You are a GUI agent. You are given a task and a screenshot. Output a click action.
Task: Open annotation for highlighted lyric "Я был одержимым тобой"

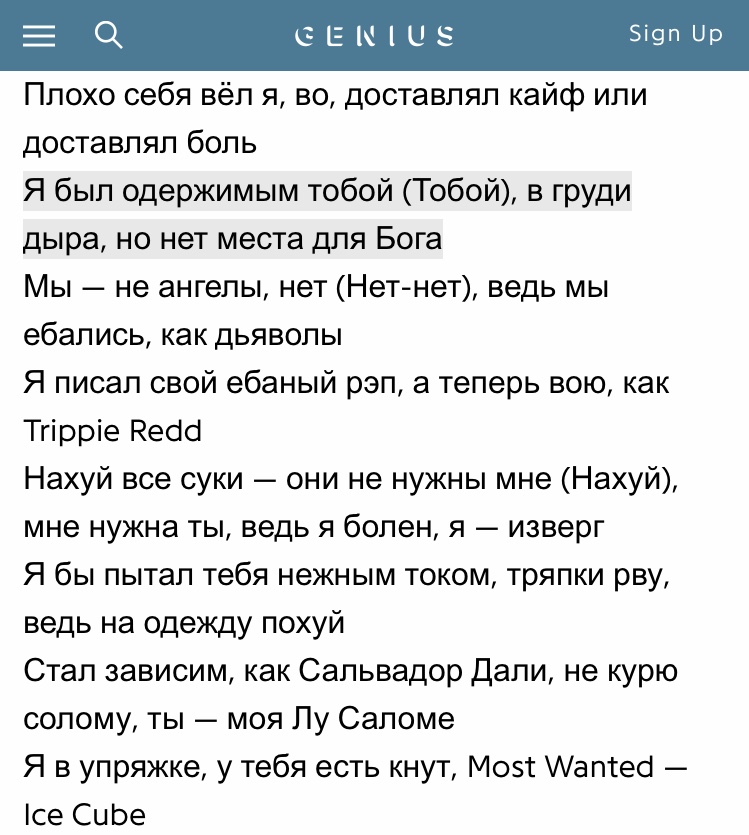tap(326, 191)
